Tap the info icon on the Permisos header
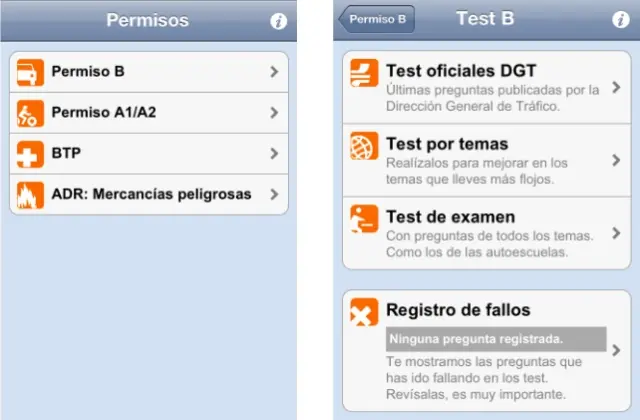The image size is (640, 420). 279,20
